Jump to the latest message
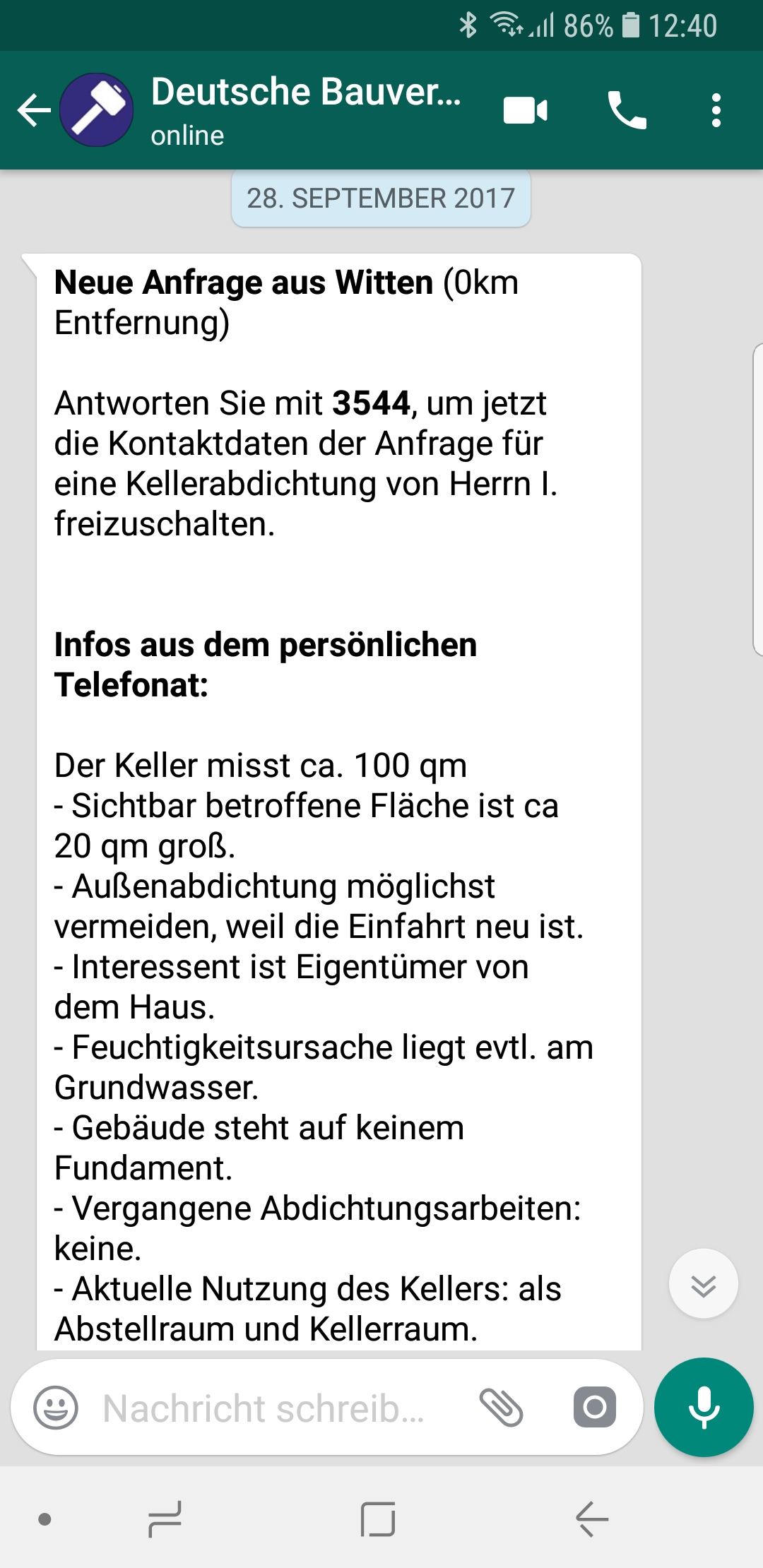The image size is (763, 1568). [704, 1283]
